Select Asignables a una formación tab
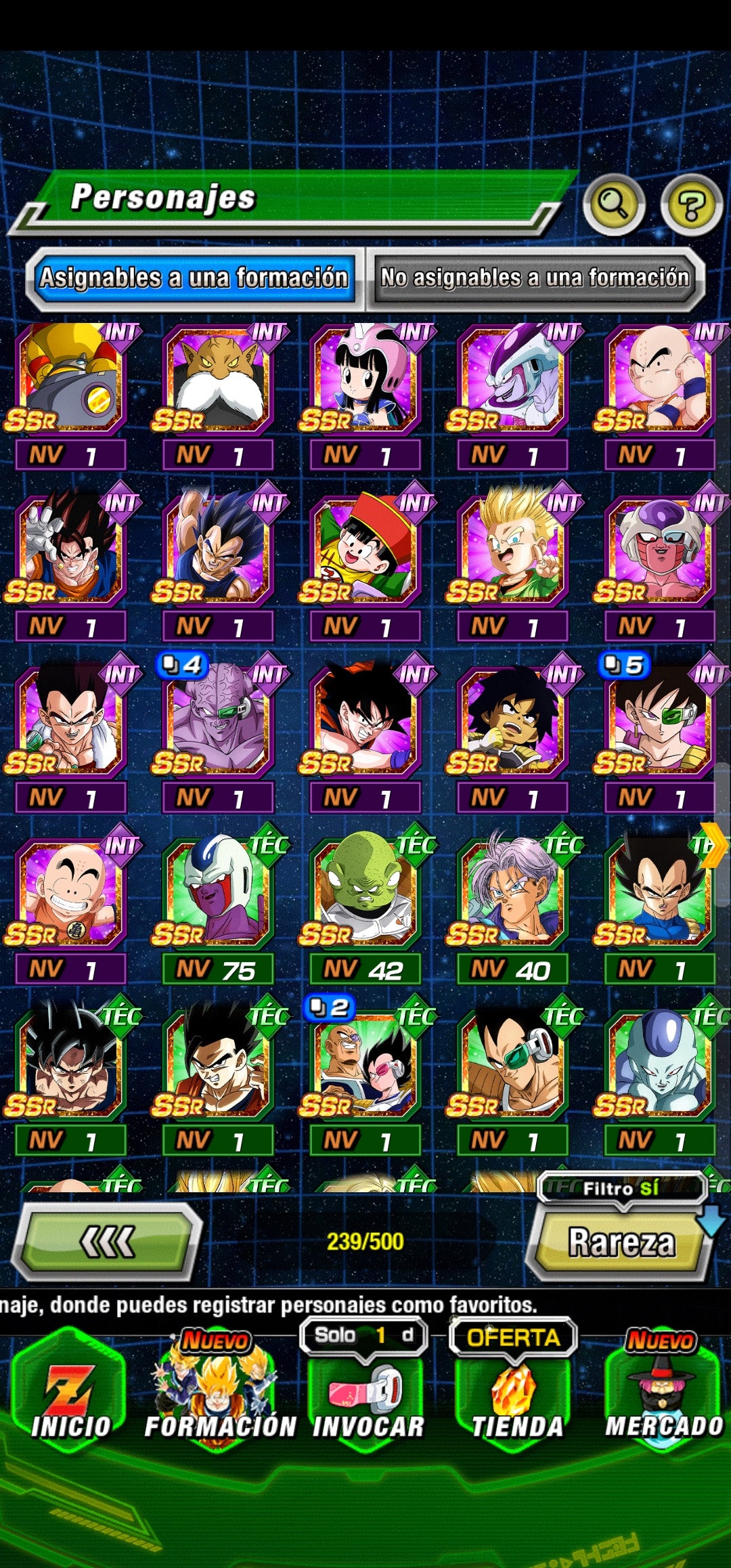This screenshot has height=1568, width=731. [x=194, y=278]
